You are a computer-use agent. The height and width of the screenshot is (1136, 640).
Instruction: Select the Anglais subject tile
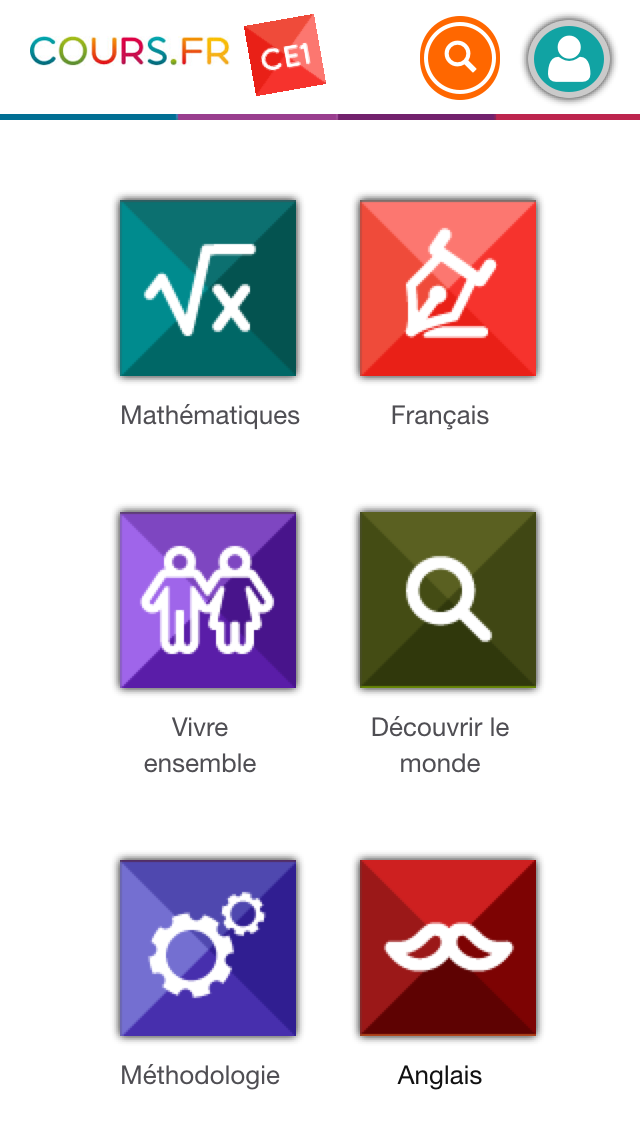click(448, 947)
